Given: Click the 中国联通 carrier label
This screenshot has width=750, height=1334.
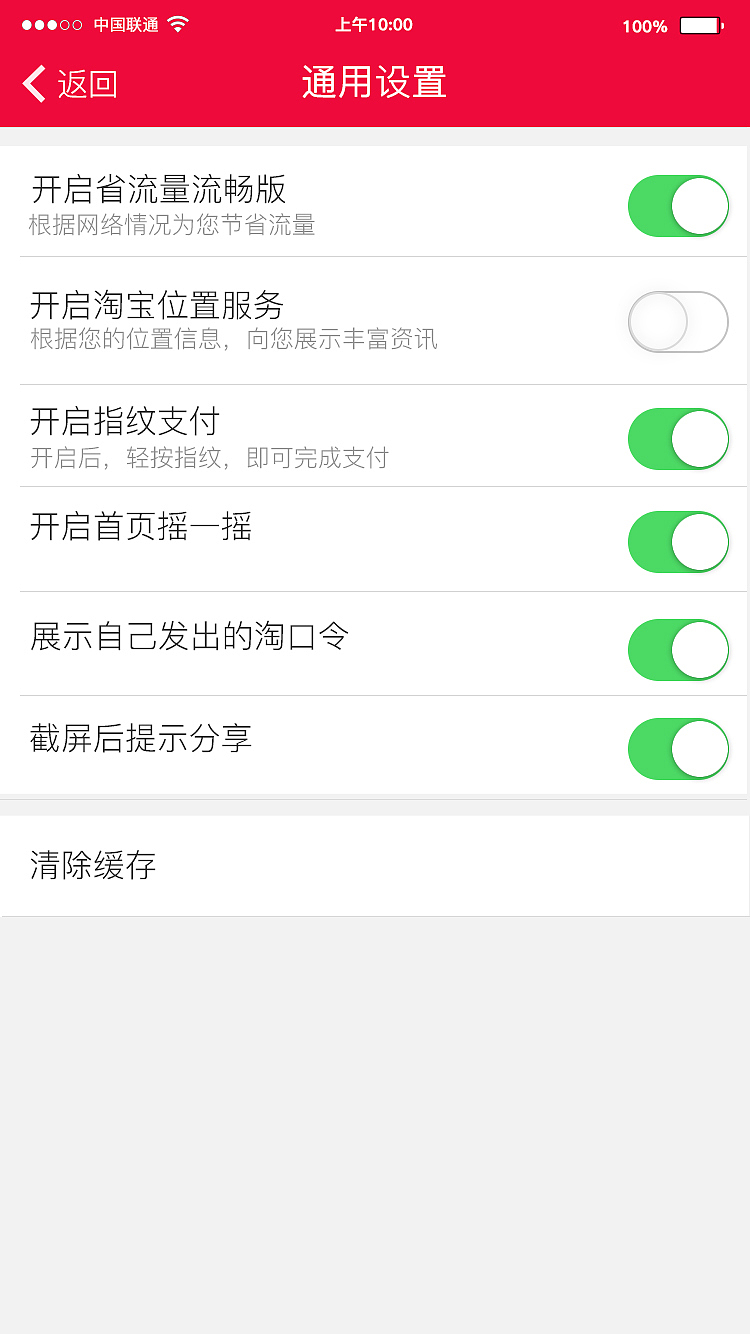Looking at the screenshot, I should point(125,24).
